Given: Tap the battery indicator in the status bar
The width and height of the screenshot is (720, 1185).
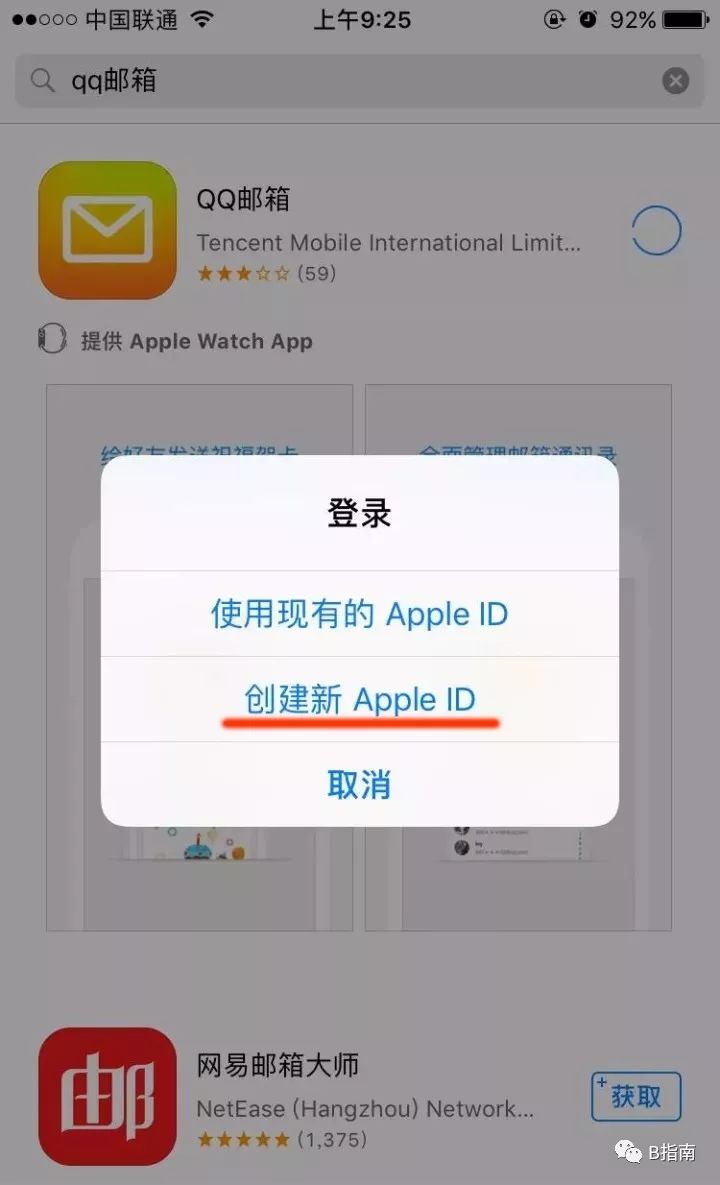Looking at the screenshot, I should coord(683,17).
